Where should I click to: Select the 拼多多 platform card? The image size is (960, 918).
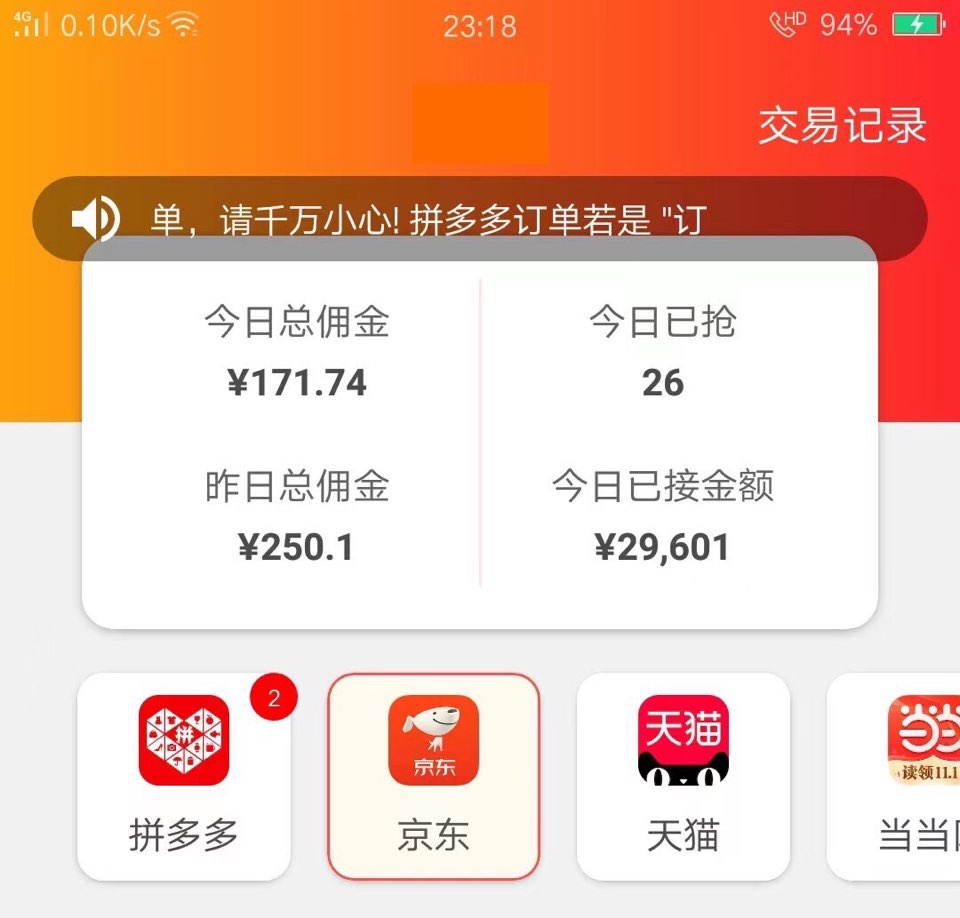(x=184, y=777)
